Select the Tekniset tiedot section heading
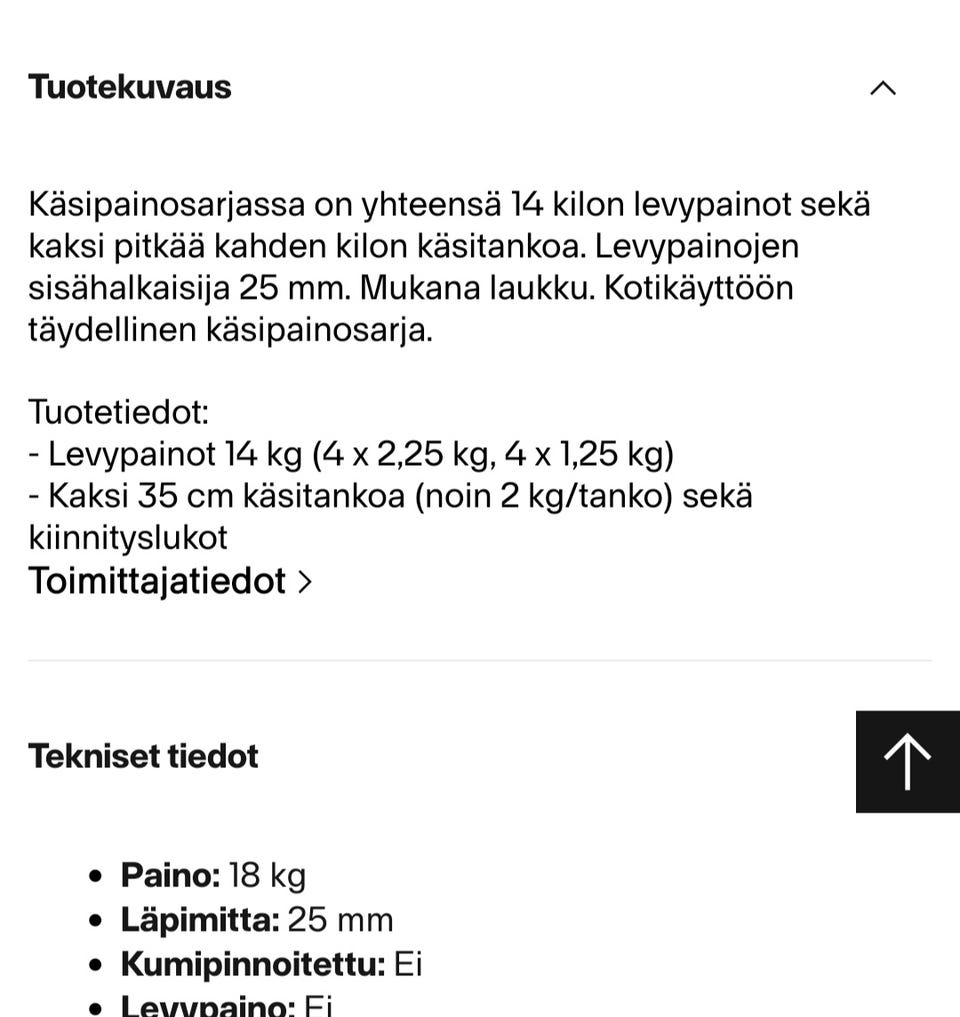This screenshot has height=1017, width=960. (x=142, y=757)
